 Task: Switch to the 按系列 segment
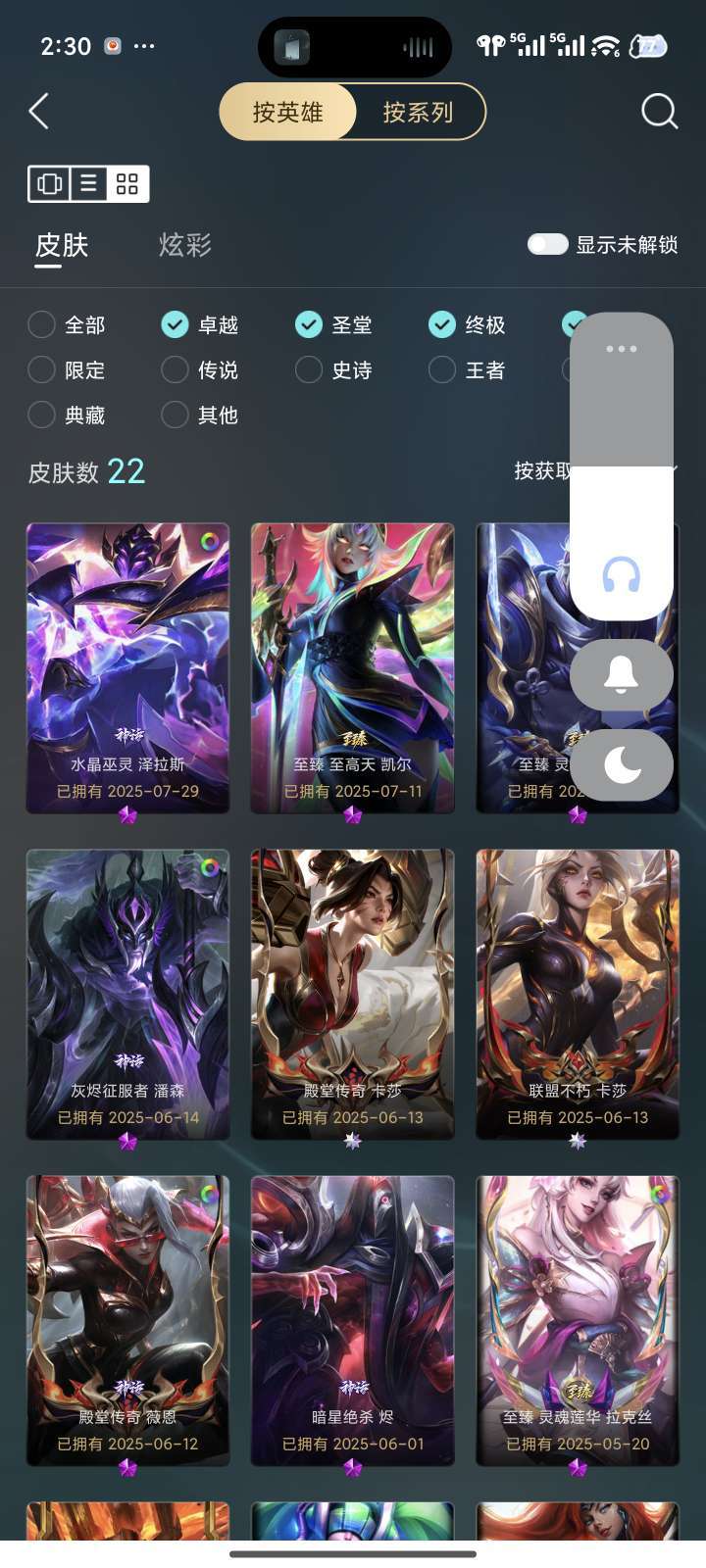419,112
